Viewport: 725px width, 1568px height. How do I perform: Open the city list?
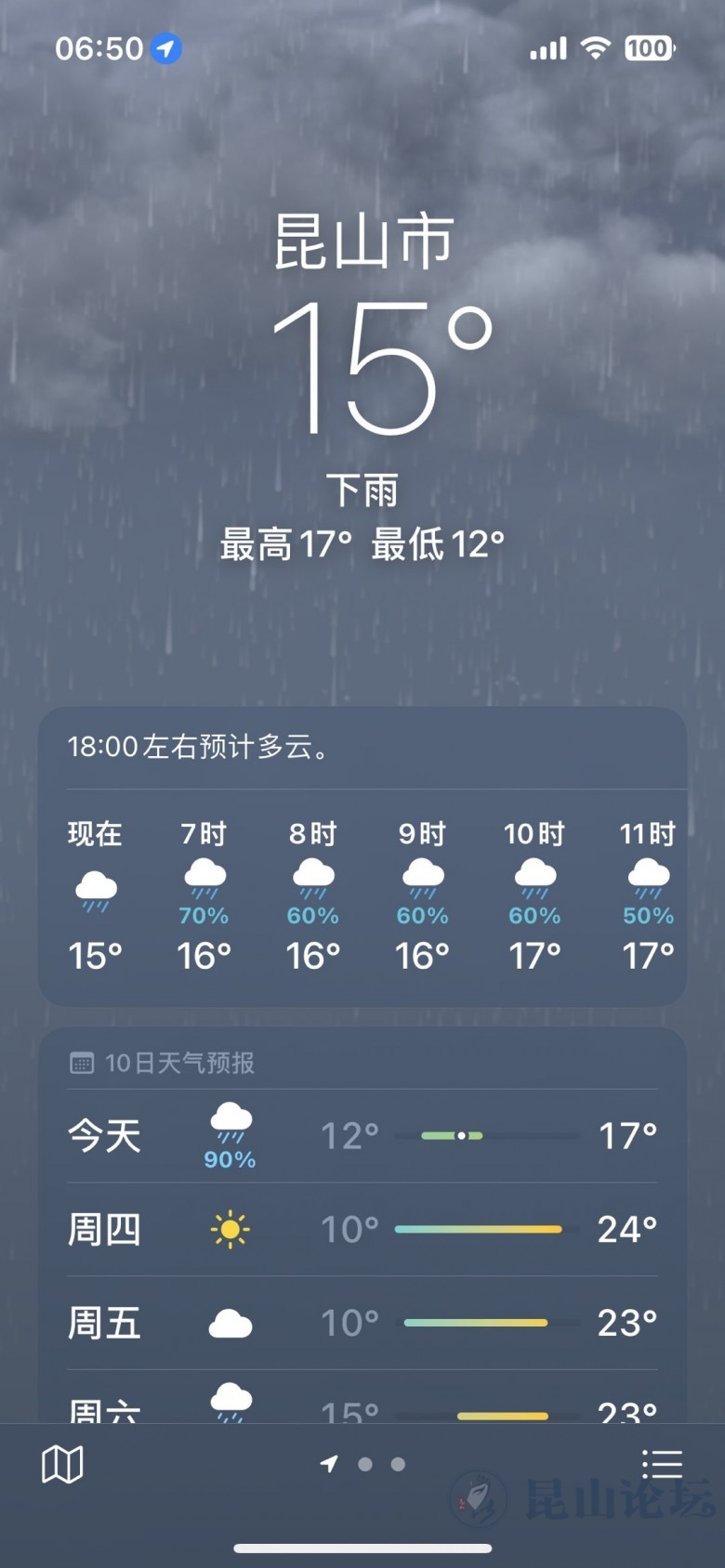pos(662,1465)
